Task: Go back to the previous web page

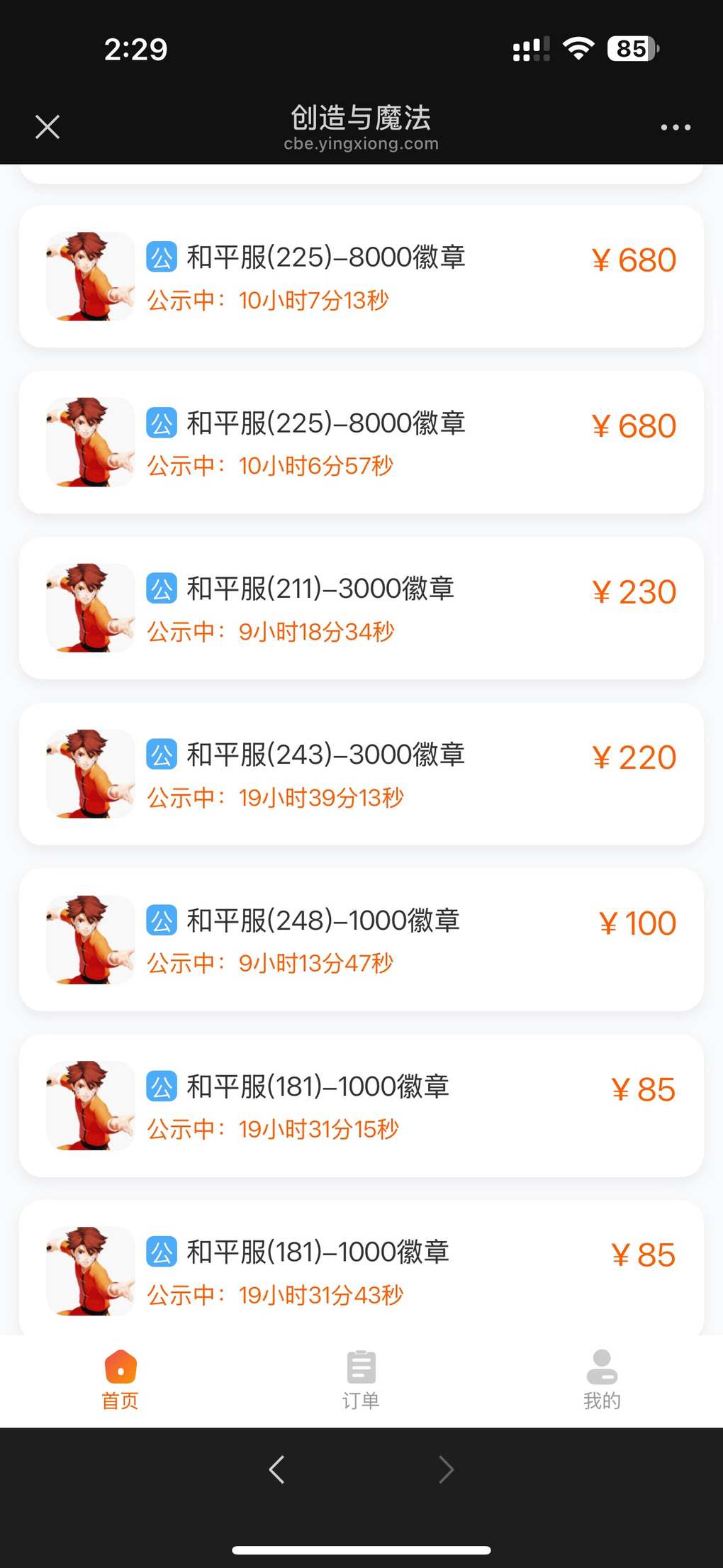Action: click(277, 1469)
